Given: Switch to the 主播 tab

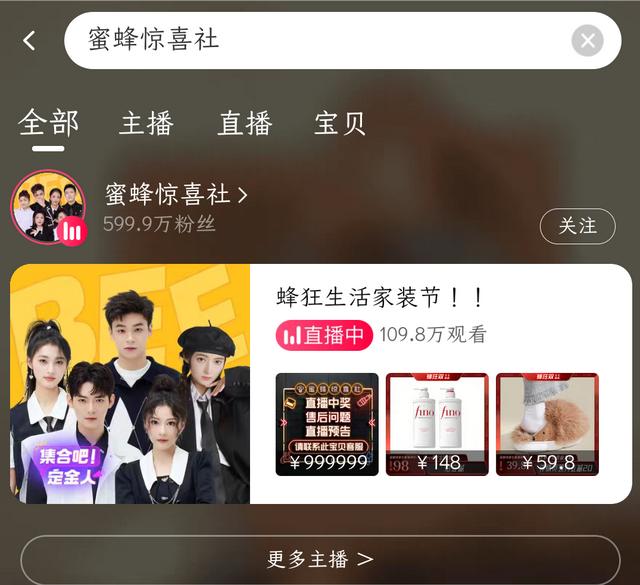Looking at the screenshot, I should click(x=147, y=123).
